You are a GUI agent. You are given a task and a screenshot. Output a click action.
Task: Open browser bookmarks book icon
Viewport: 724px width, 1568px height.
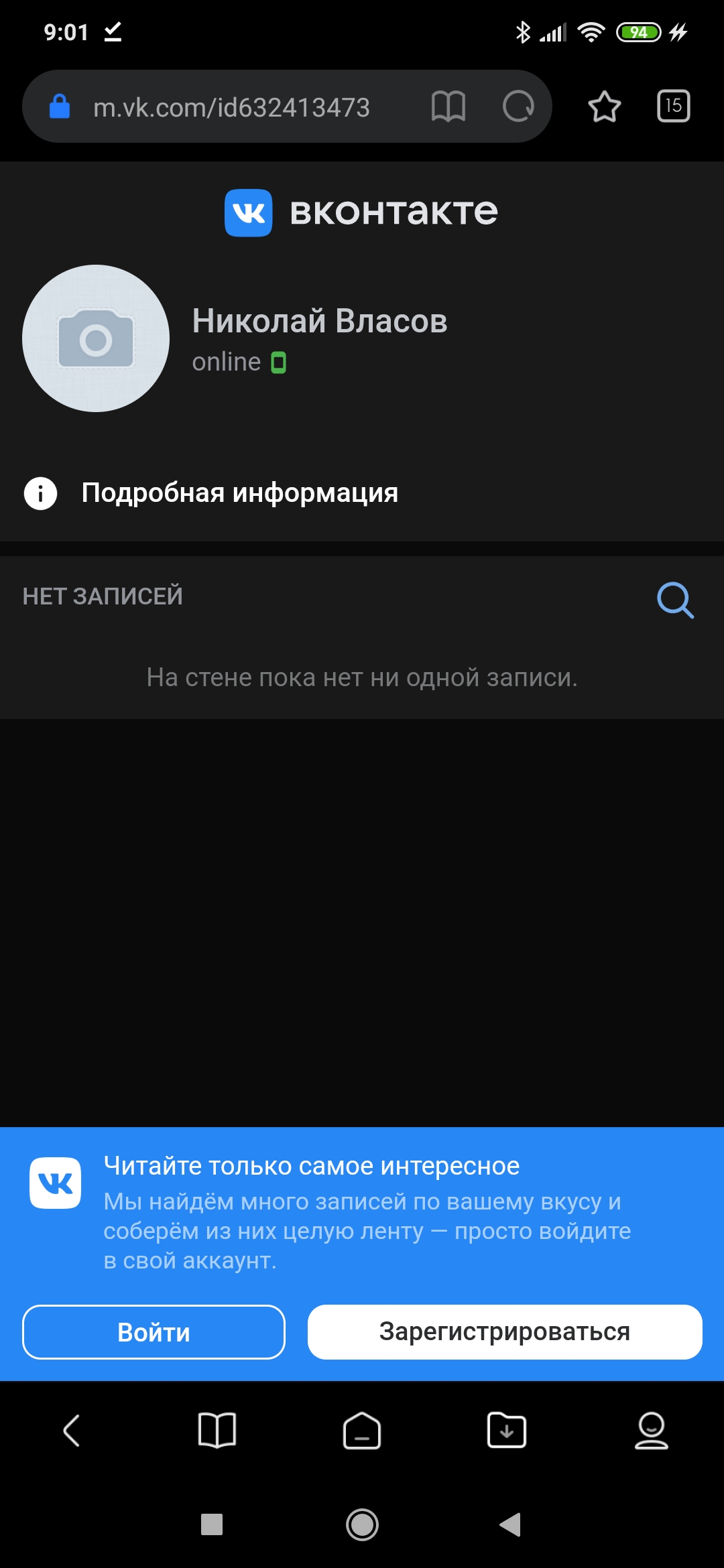click(217, 1431)
